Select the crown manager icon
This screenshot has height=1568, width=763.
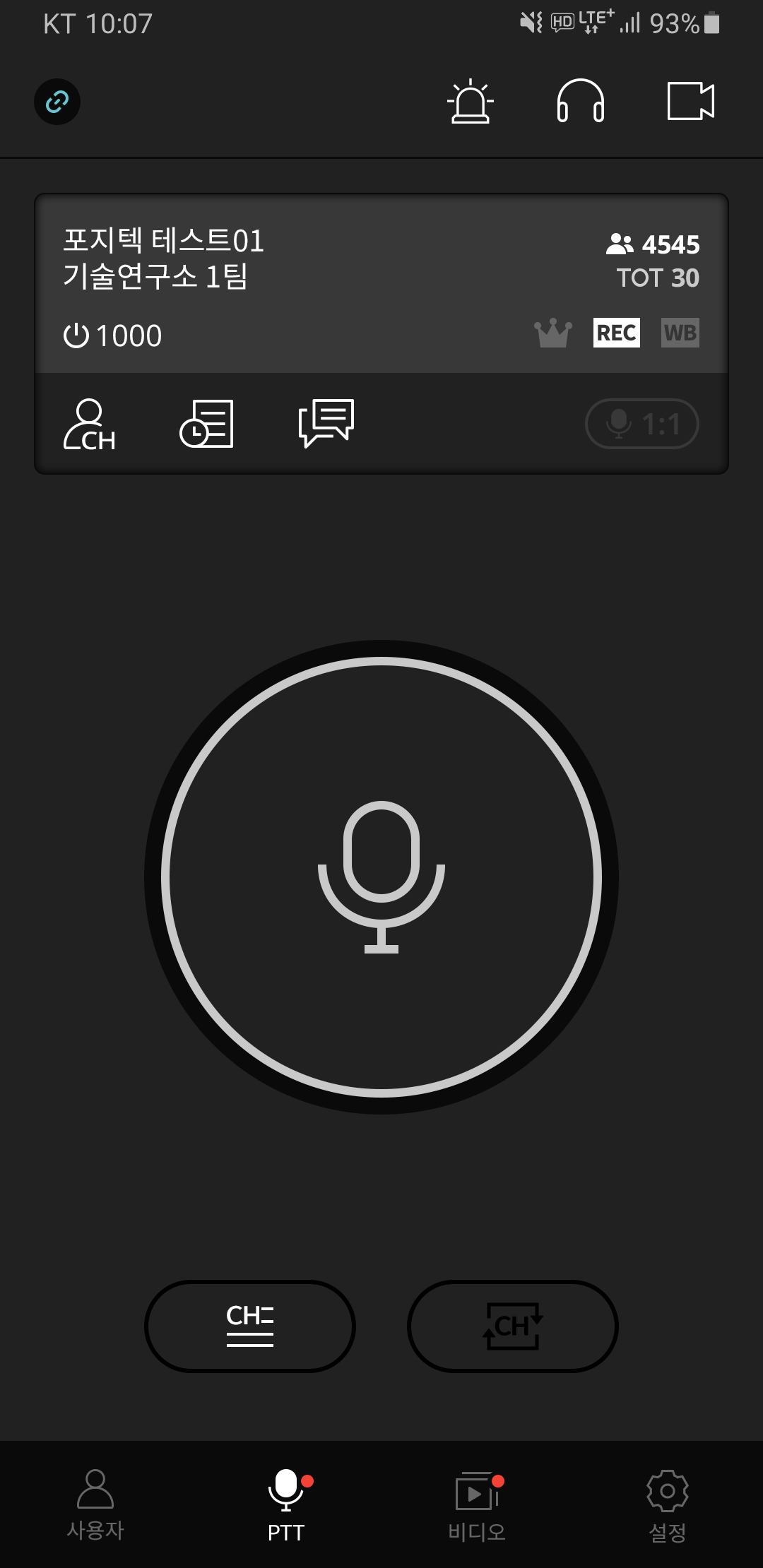tap(554, 333)
